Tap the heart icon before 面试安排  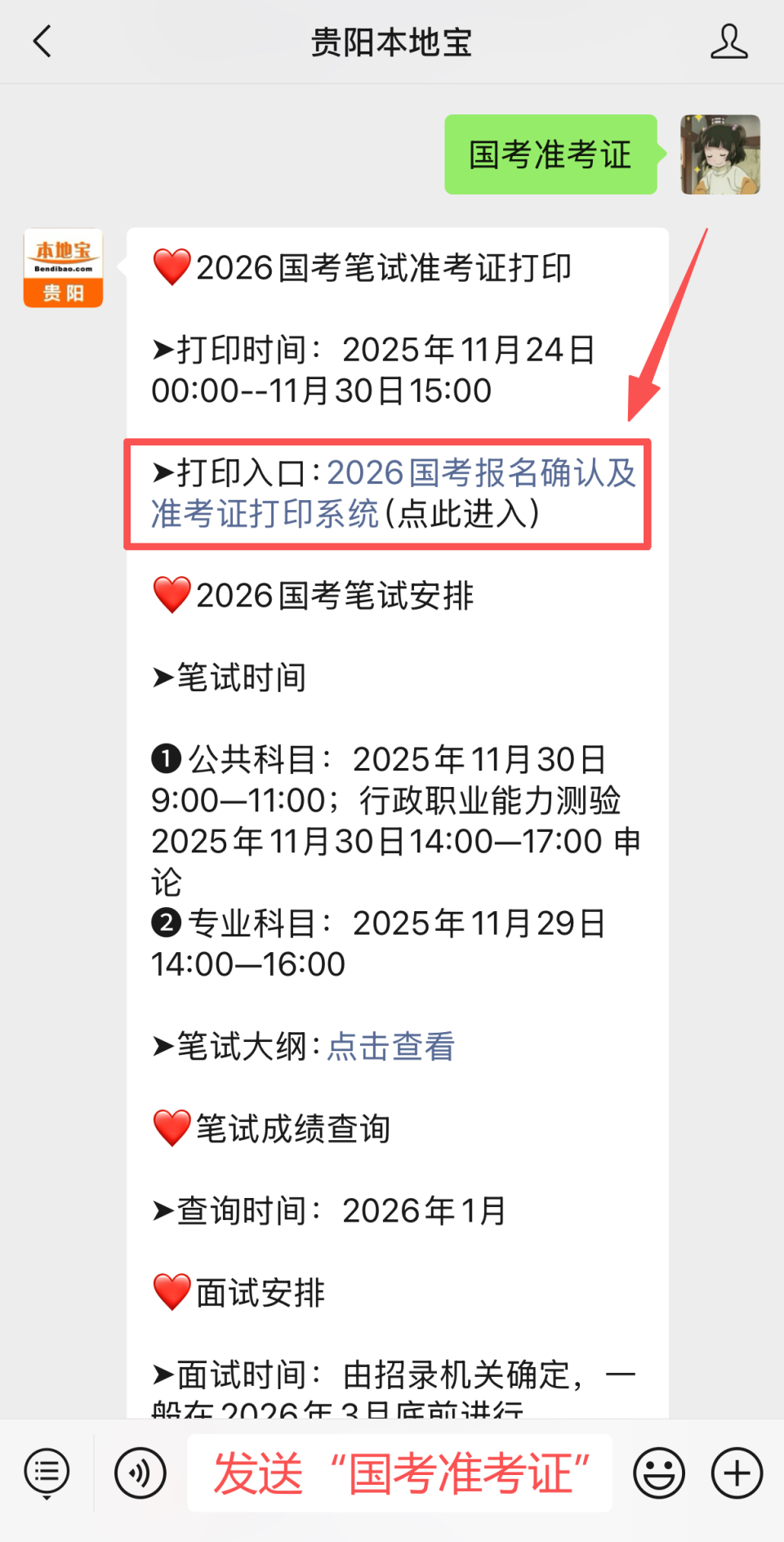click(x=169, y=1291)
